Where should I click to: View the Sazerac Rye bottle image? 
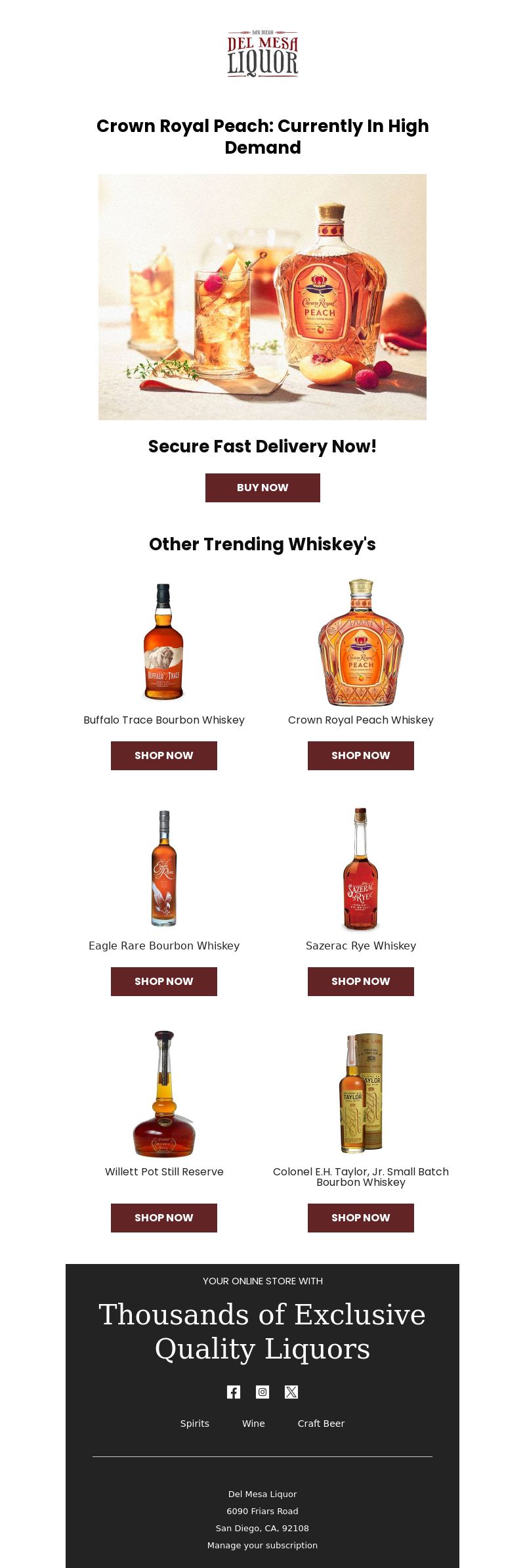click(x=361, y=869)
